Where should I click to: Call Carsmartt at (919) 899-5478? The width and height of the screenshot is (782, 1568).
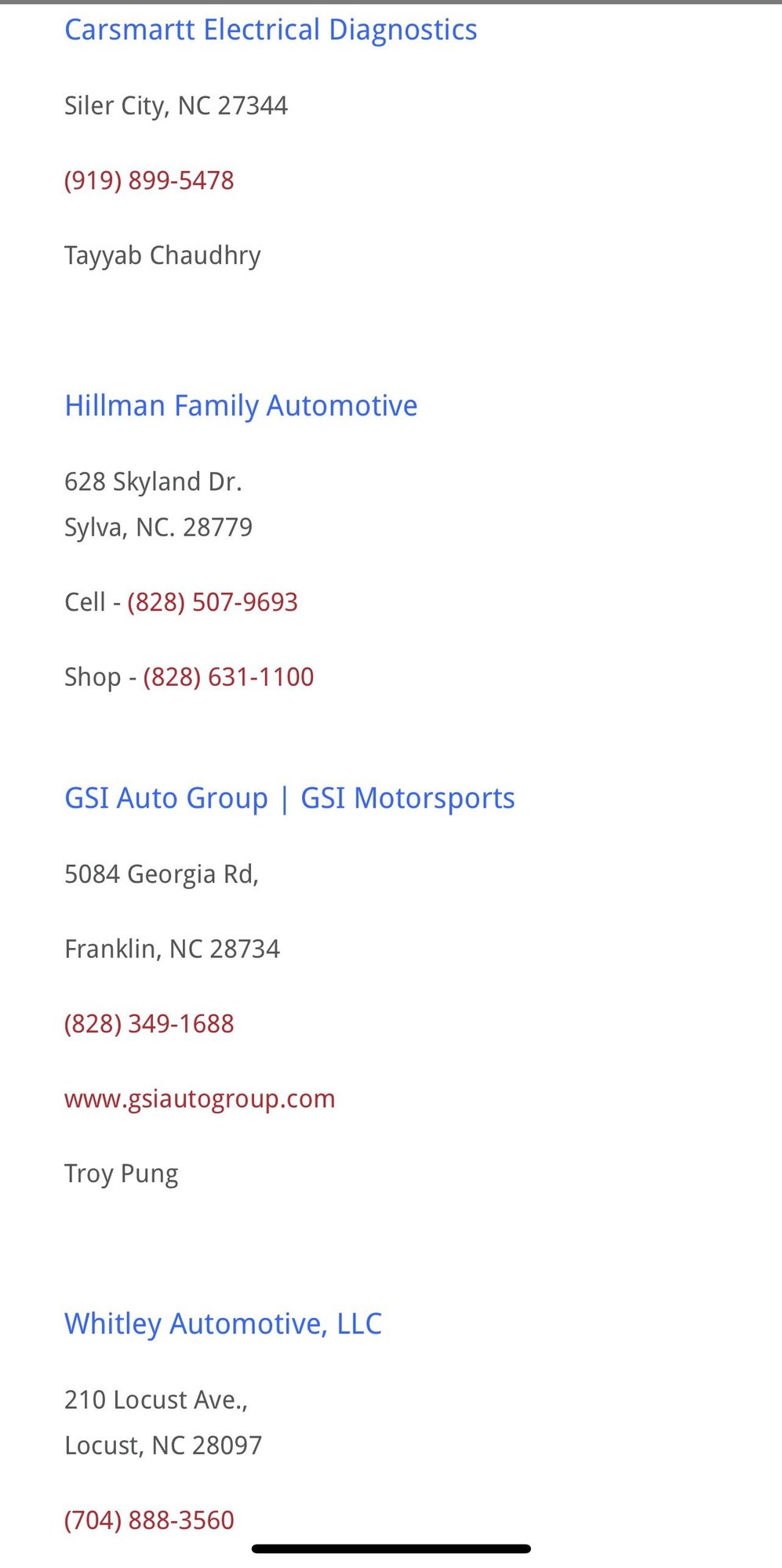[149, 180]
